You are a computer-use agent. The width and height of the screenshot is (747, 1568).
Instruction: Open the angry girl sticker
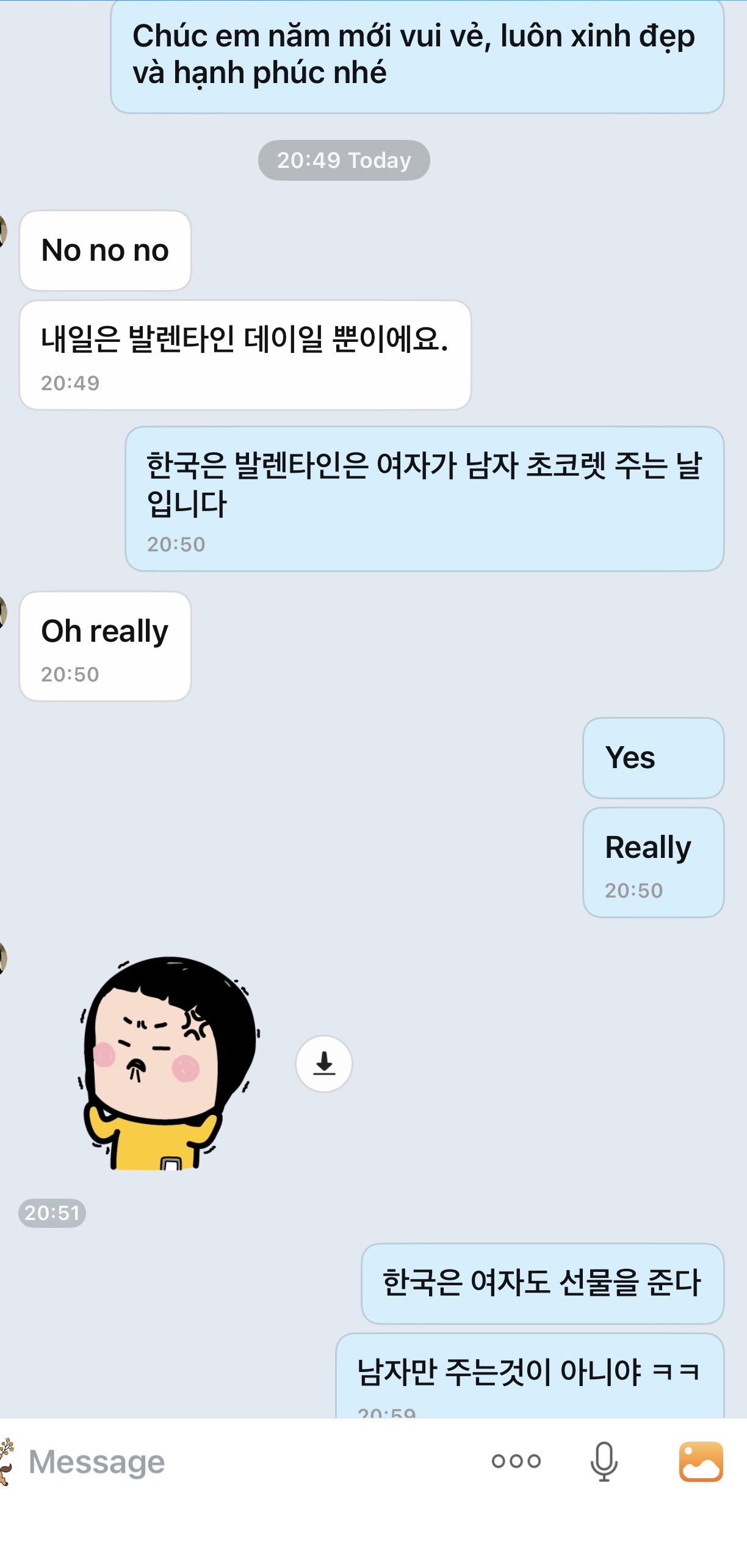click(x=169, y=1063)
